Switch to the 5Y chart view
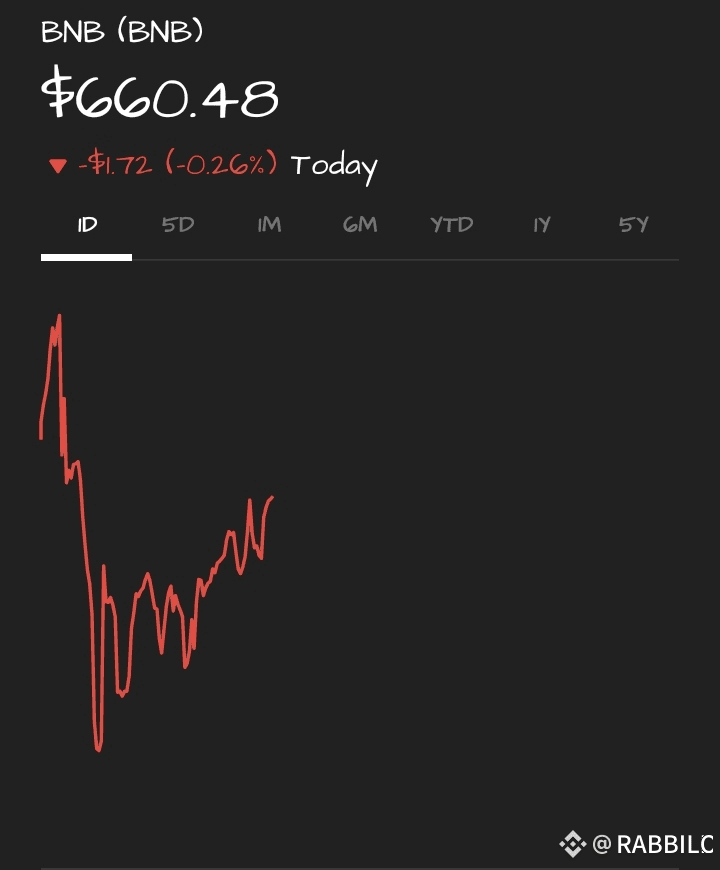Image resolution: width=720 pixels, height=870 pixels. point(633,225)
